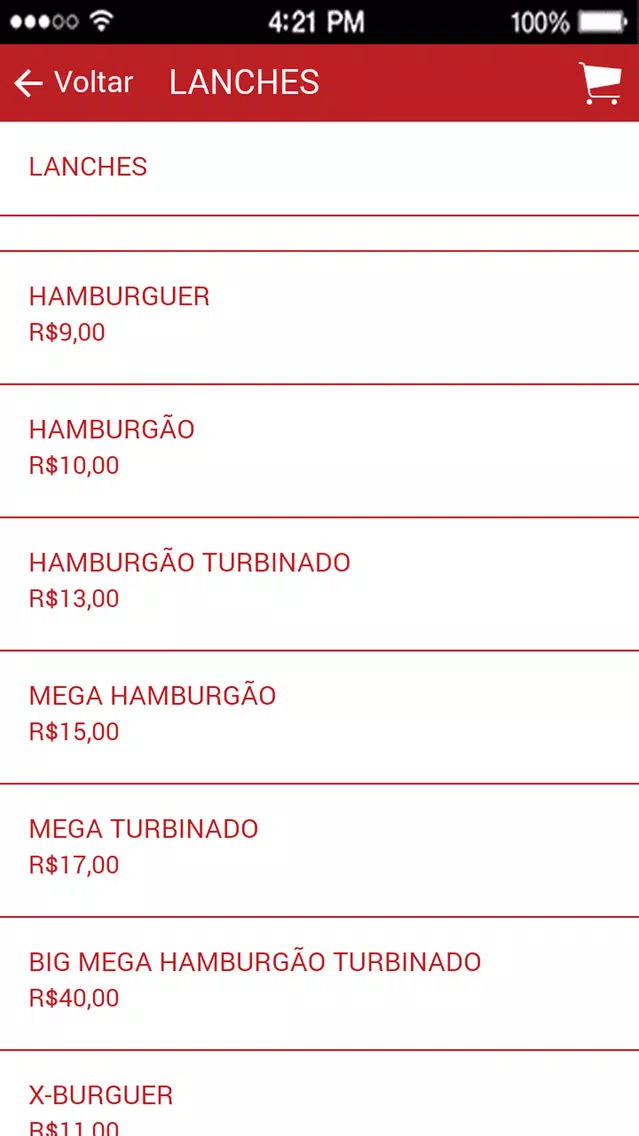Choose HAMBURGÃO TURBINADO from the list
Viewport: 639px width, 1136px height.
pos(320,585)
